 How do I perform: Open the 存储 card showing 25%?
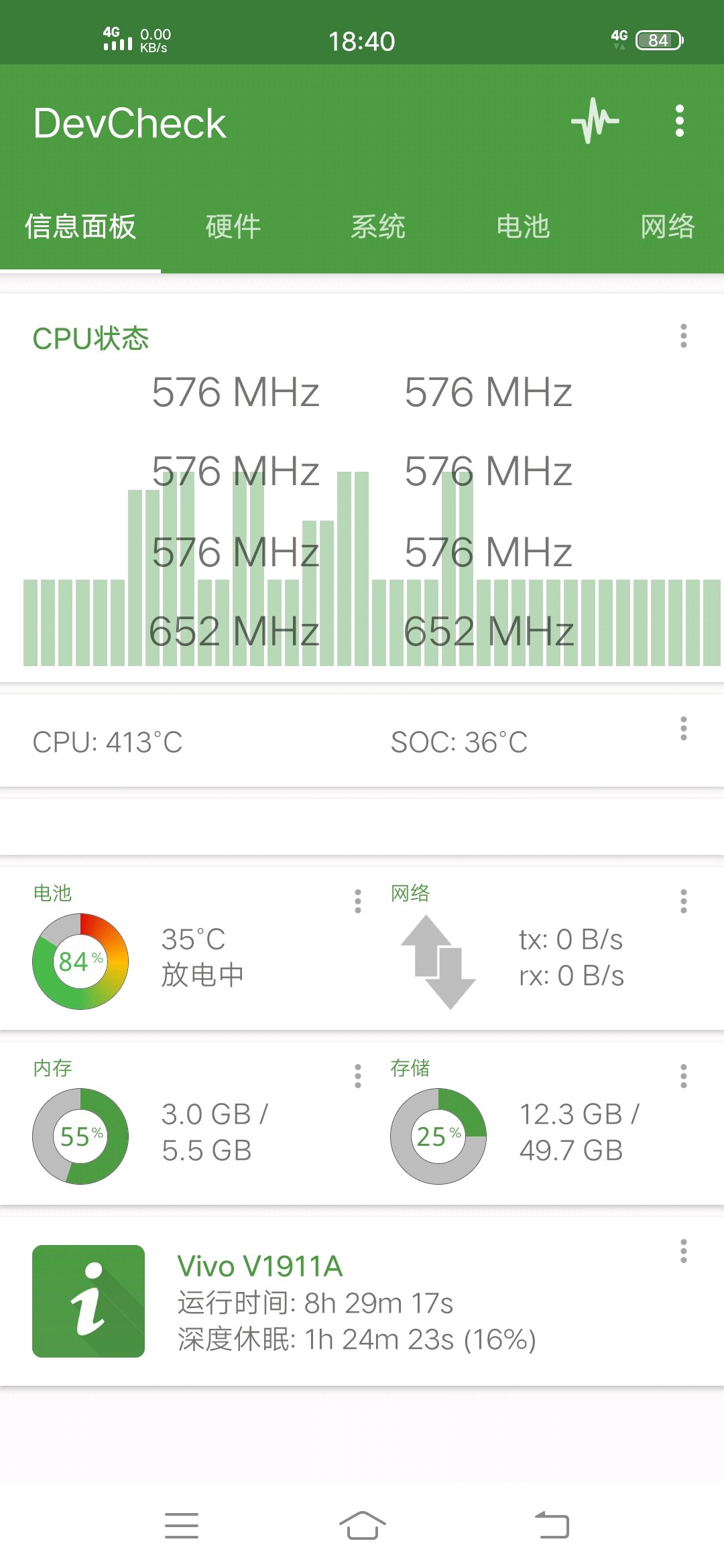(x=543, y=1123)
